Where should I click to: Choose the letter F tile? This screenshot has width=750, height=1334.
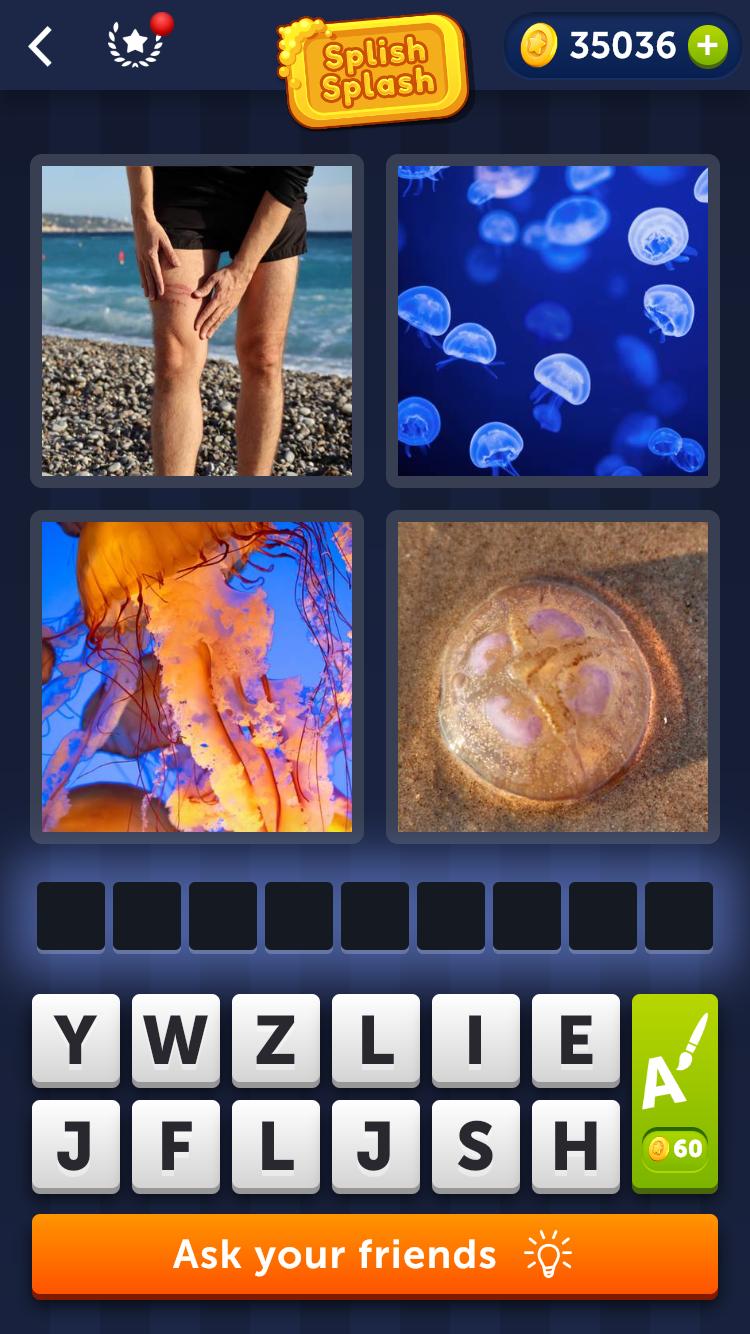(x=176, y=1146)
